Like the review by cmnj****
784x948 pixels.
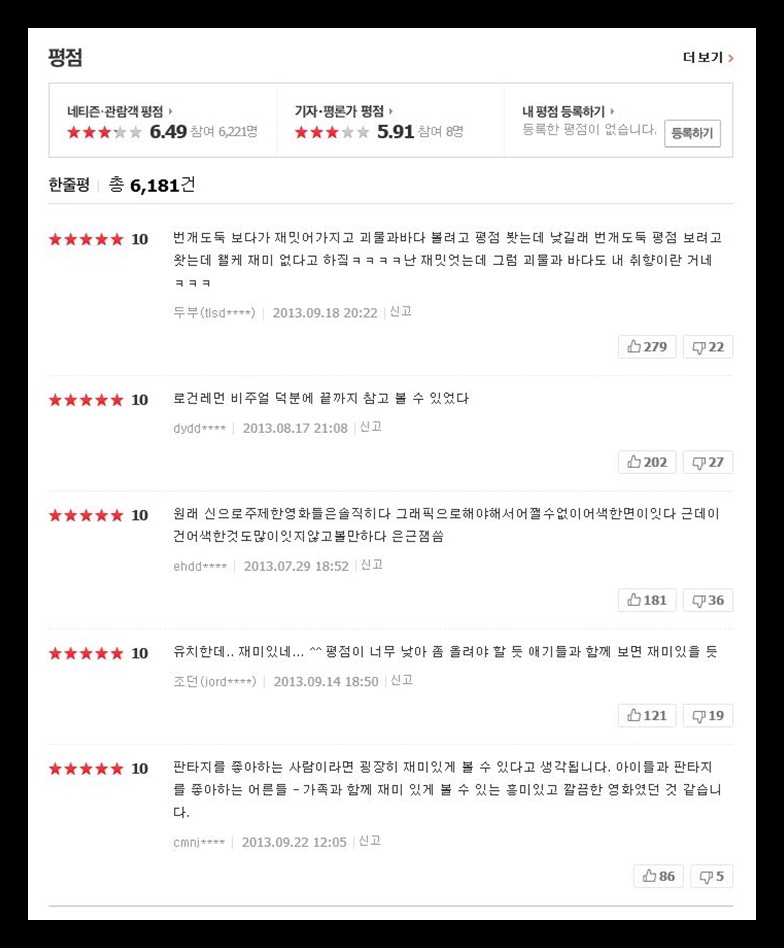[x=658, y=876]
